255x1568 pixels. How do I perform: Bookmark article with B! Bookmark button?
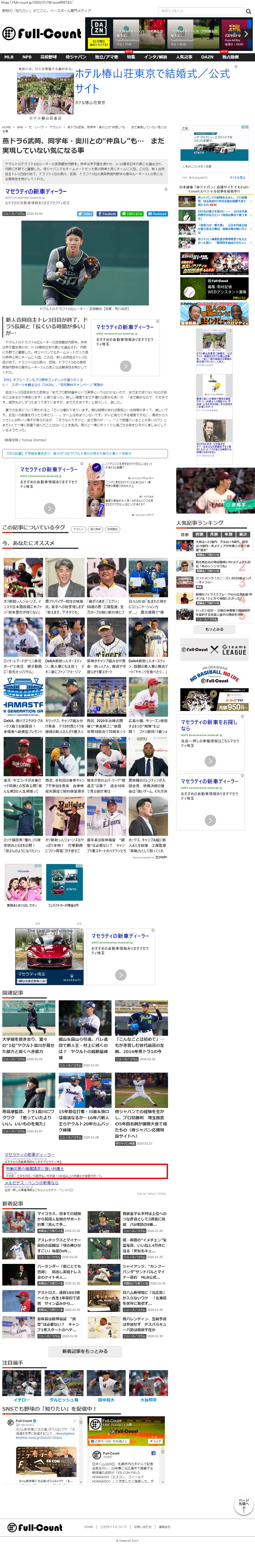click(x=157, y=214)
